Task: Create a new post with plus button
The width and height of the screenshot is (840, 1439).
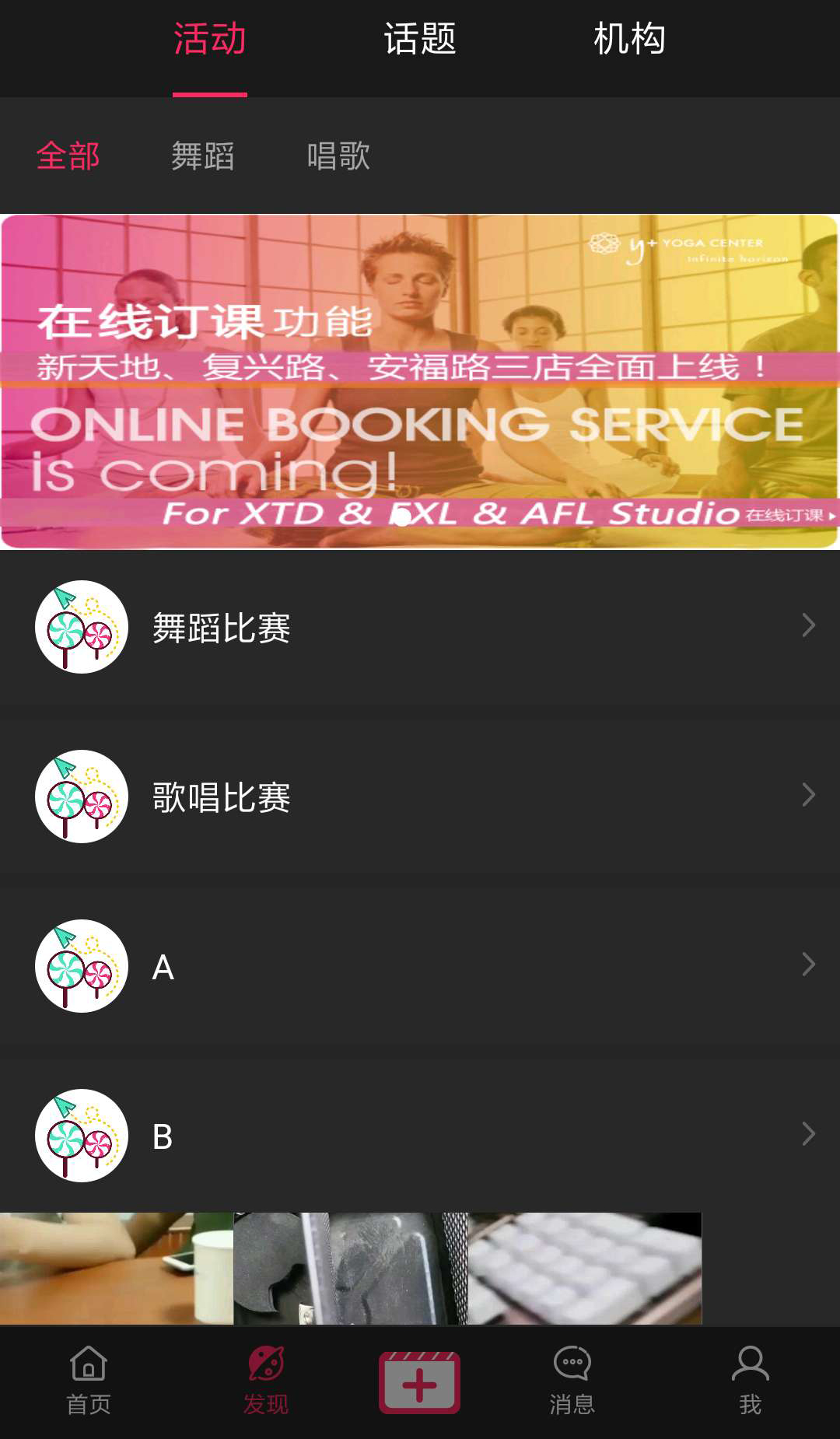Action: pyautogui.click(x=419, y=1383)
